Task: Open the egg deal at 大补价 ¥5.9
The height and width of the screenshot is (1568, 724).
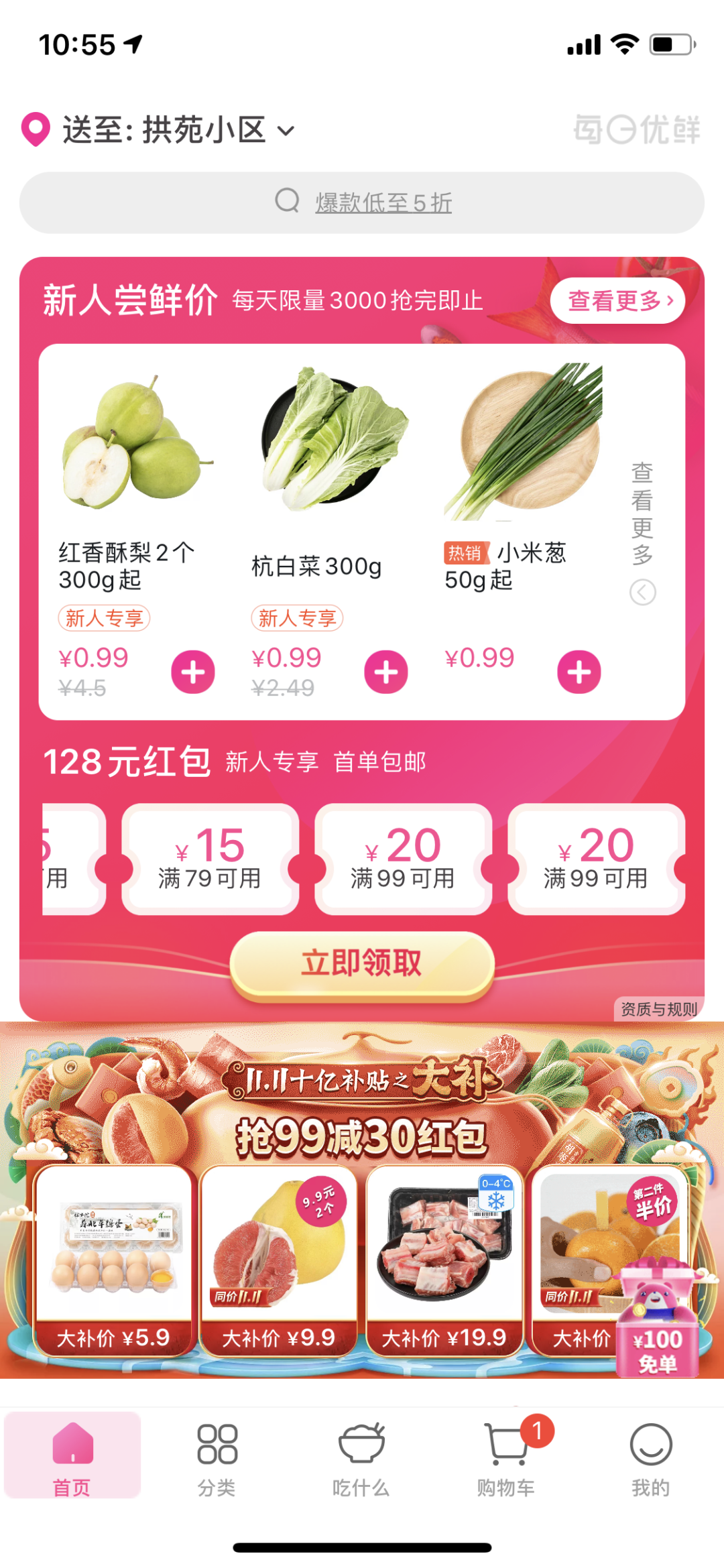Action: [x=113, y=1260]
